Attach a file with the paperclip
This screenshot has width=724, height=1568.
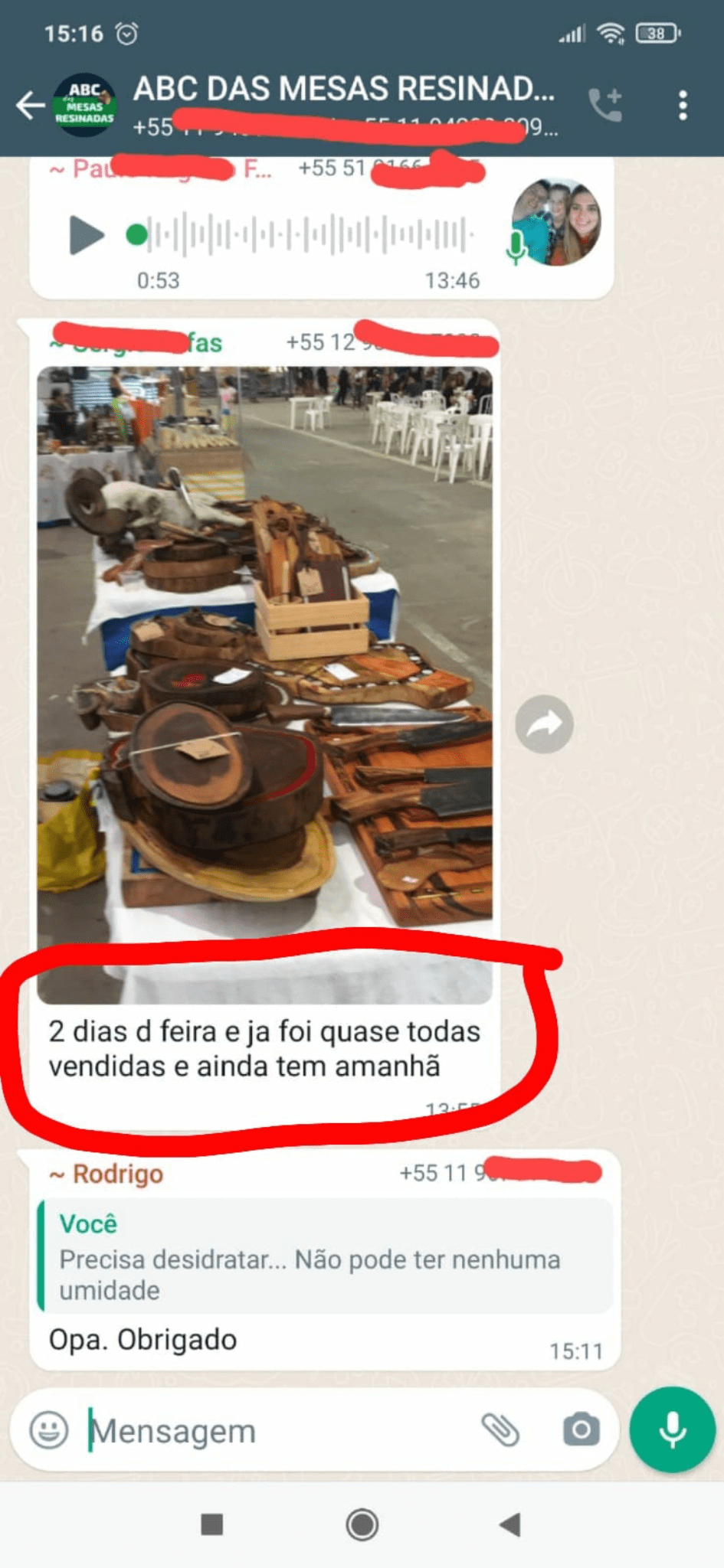pos(500,1429)
